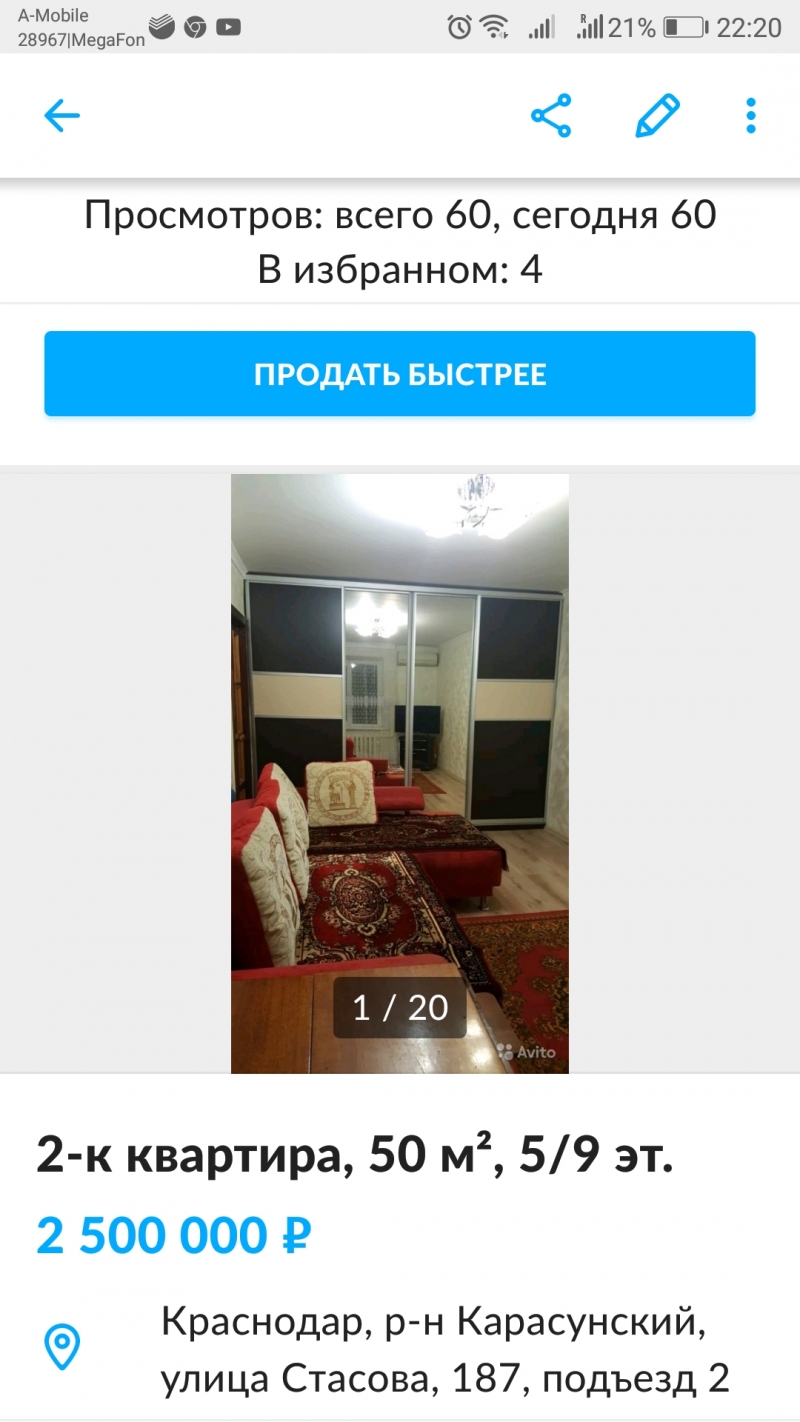Screen dimensions: 800x1422
Task: Go back using the arrow
Action: coord(62,116)
